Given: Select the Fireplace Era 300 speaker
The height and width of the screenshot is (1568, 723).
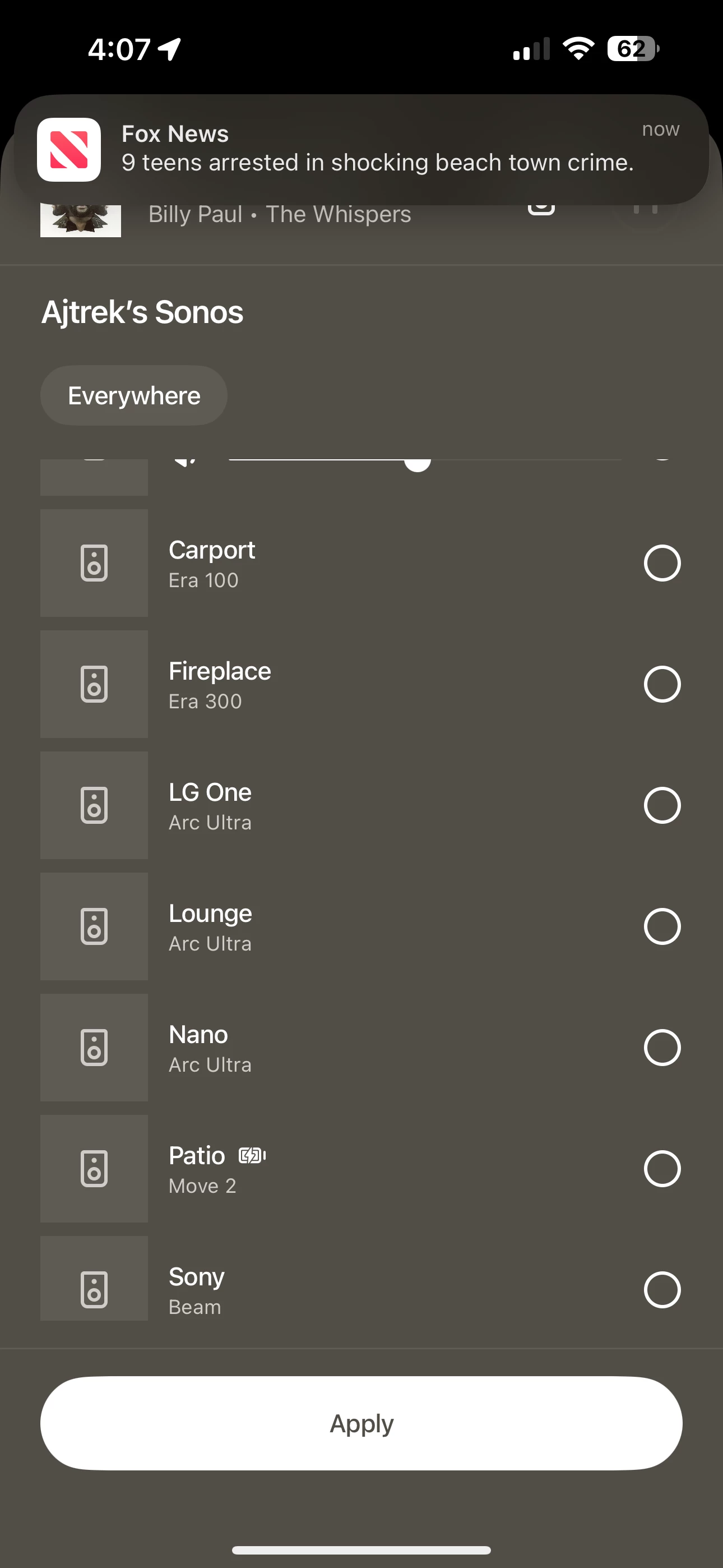Looking at the screenshot, I should 662,684.
